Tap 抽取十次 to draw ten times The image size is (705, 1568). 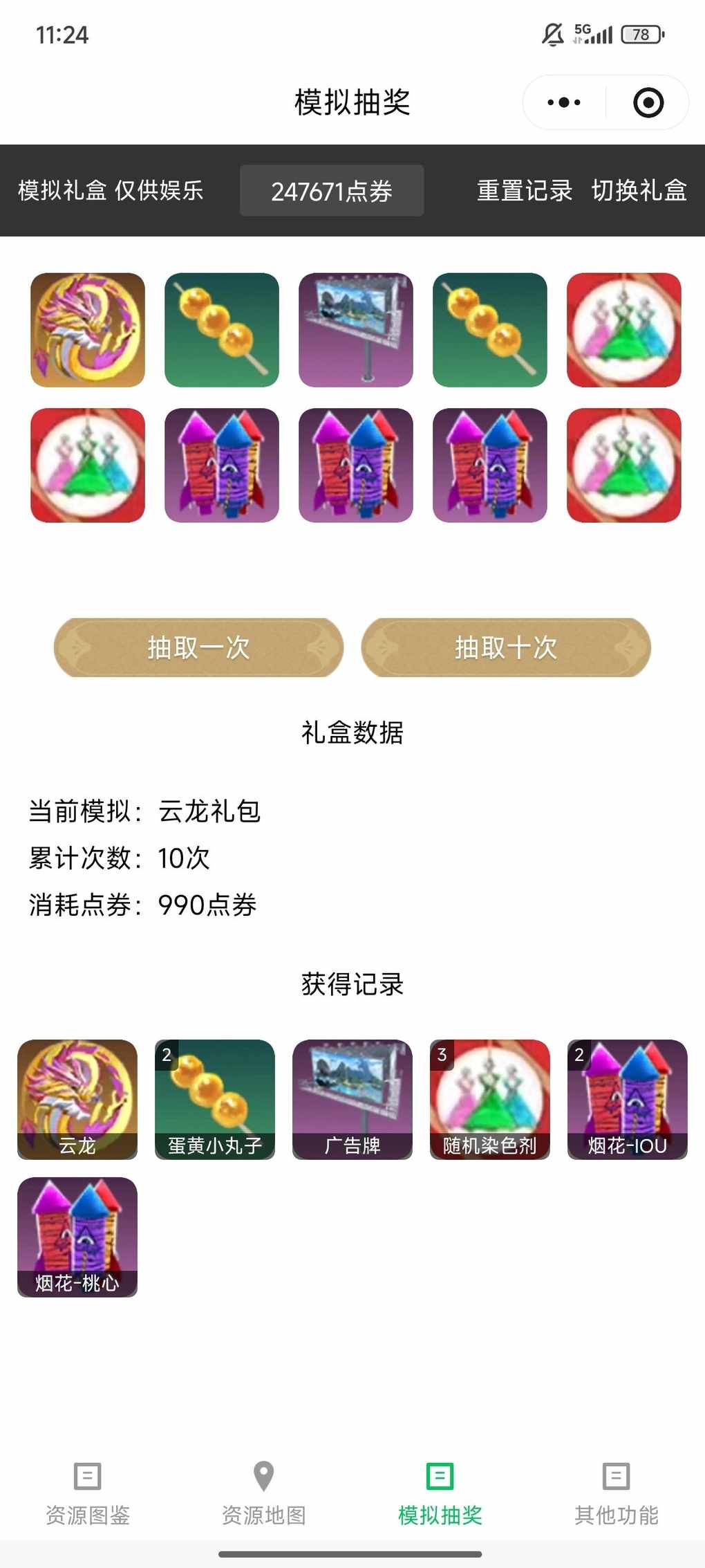506,647
